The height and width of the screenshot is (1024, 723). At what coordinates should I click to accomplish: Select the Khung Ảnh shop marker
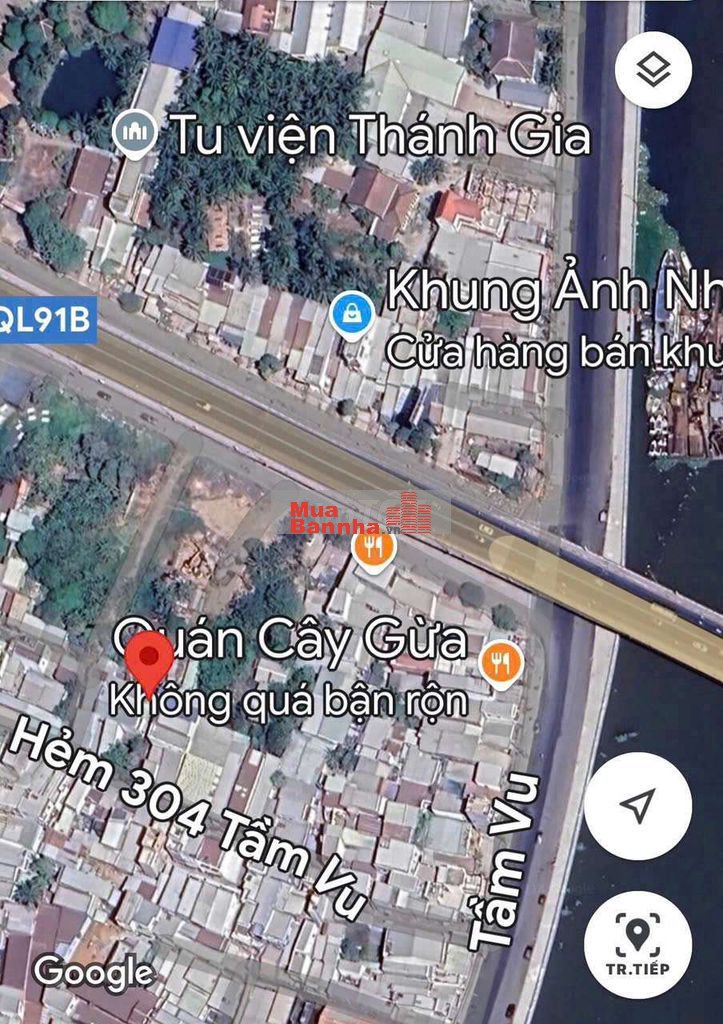(352, 315)
